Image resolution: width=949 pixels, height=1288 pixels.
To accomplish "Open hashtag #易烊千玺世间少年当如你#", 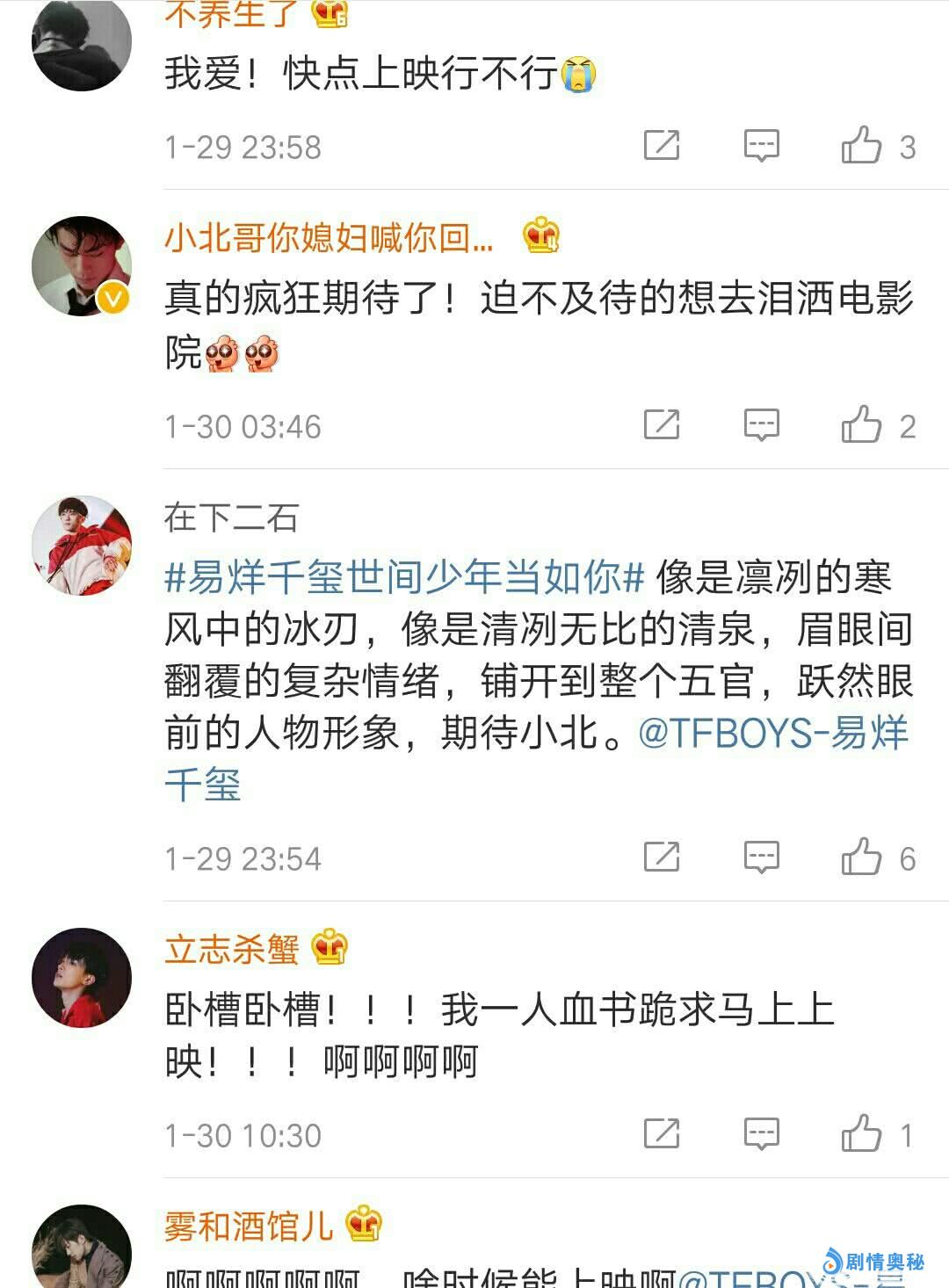I will coord(405,577).
